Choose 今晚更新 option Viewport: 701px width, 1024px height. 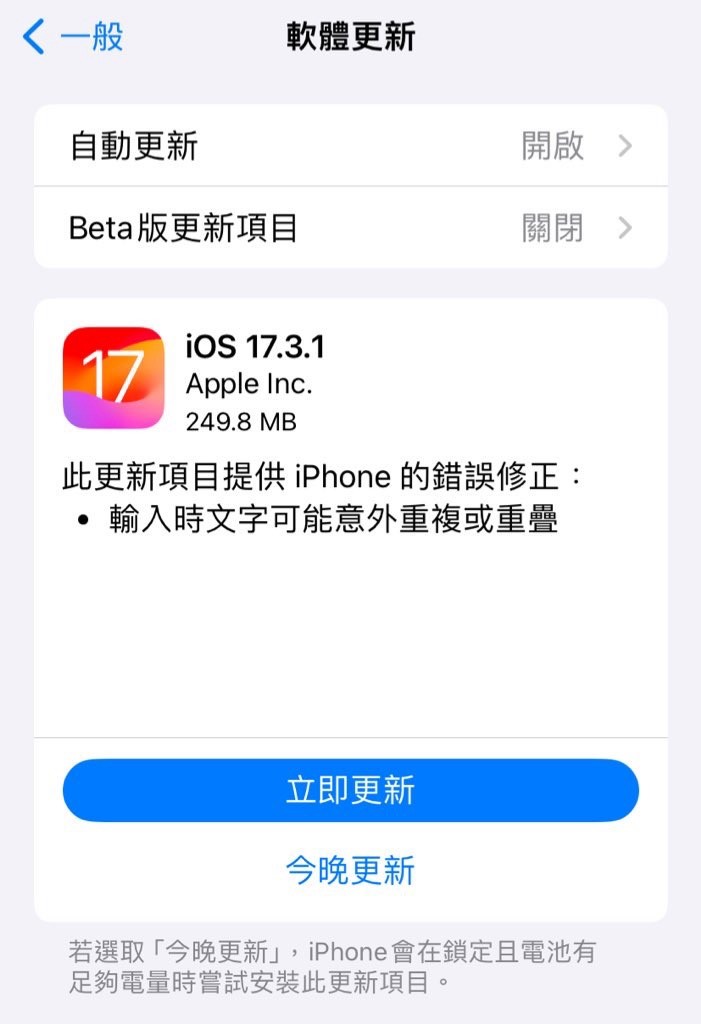tap(350, 869)
